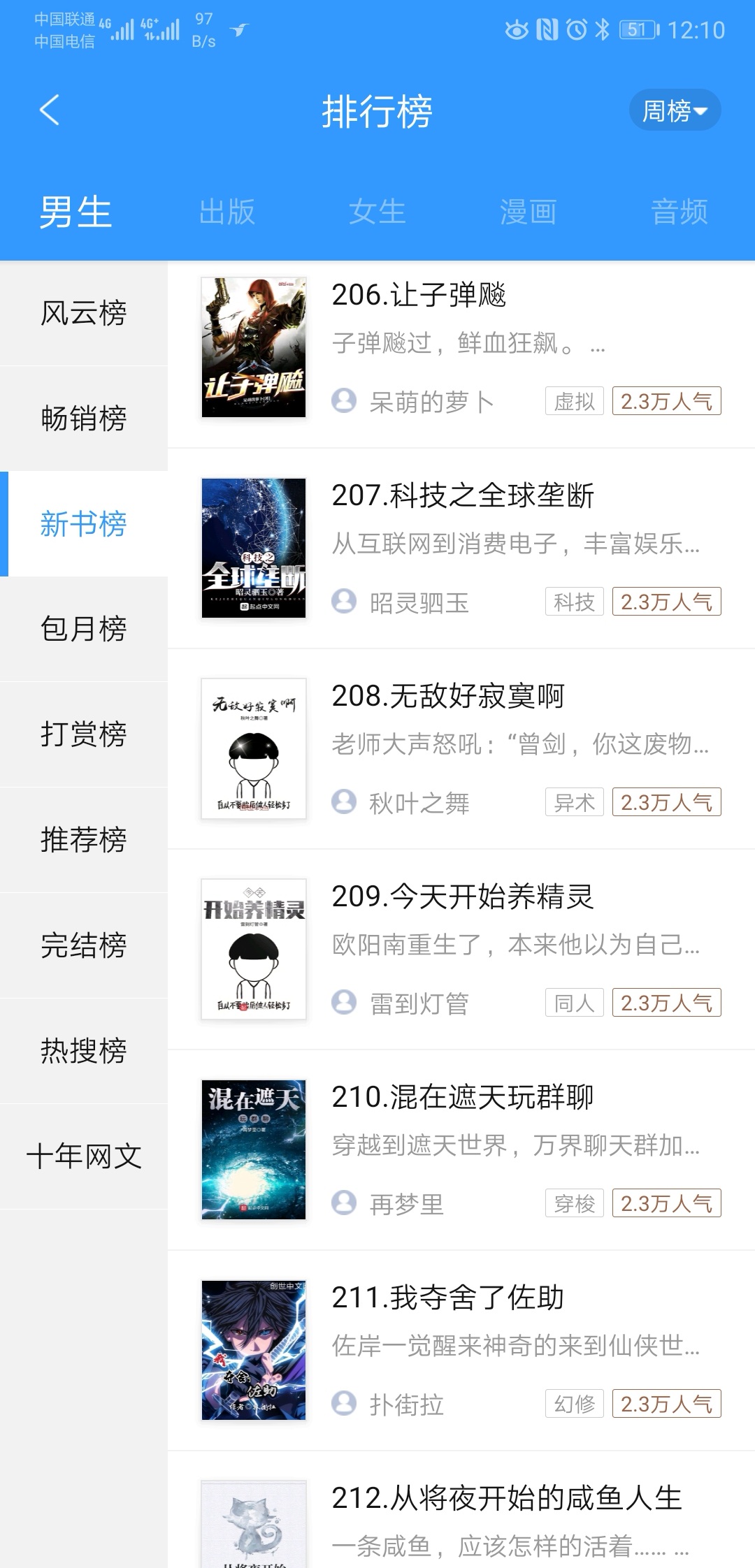Go back using the top-left arrow
The width and height of the screenshot is (755, 1568).
tap(50, 110)
